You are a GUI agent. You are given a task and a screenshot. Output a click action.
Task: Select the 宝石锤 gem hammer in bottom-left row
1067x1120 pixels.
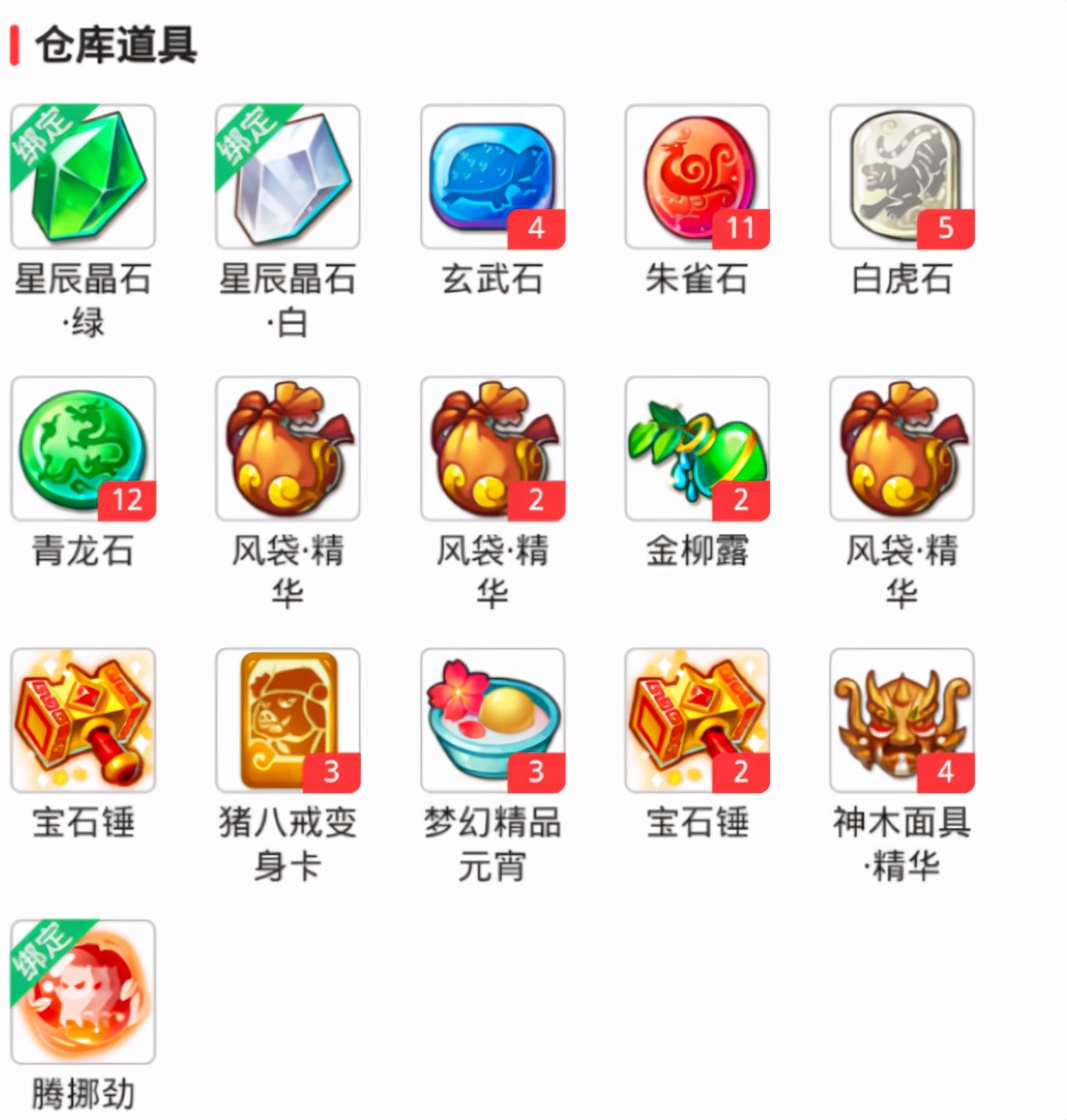point(83,721)
